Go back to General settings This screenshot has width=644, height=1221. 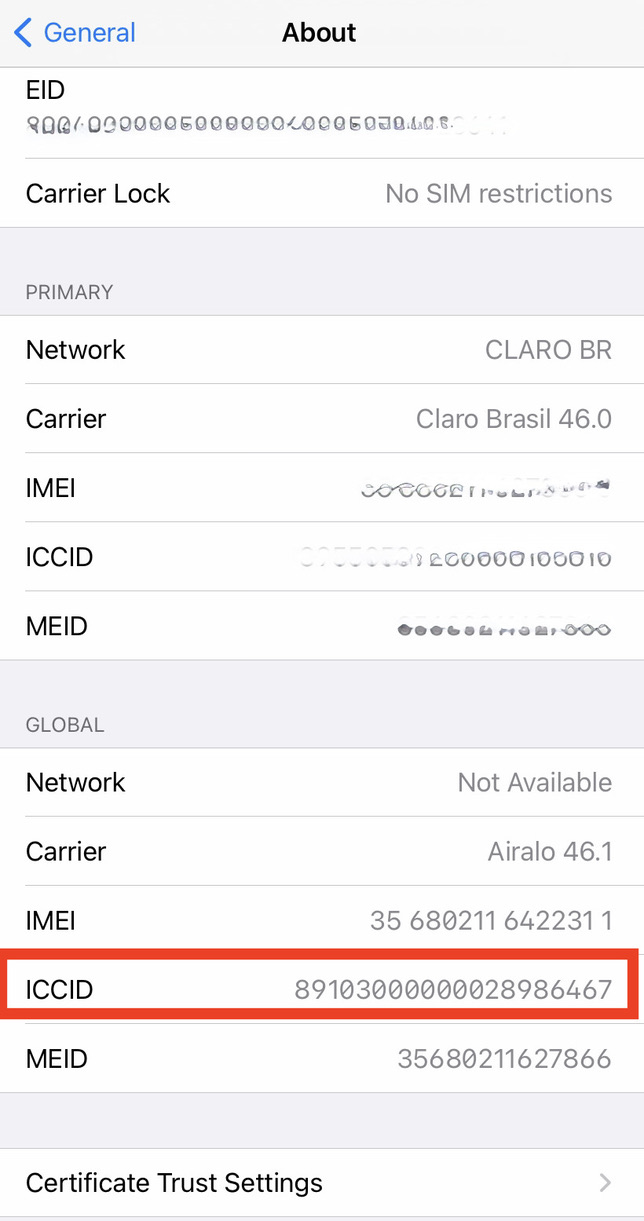click(75, 33)
